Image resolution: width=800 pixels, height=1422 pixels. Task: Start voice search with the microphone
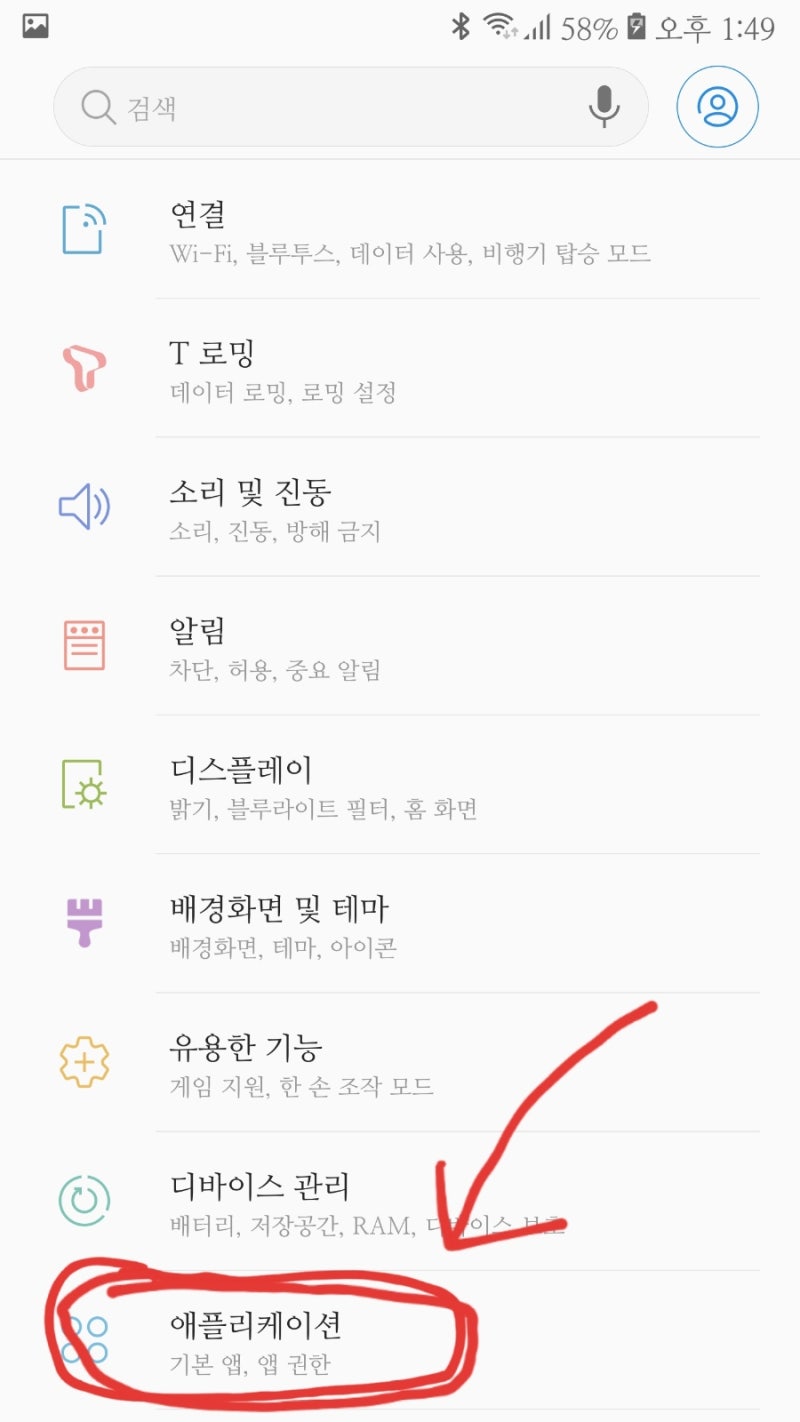coord(603,106)
